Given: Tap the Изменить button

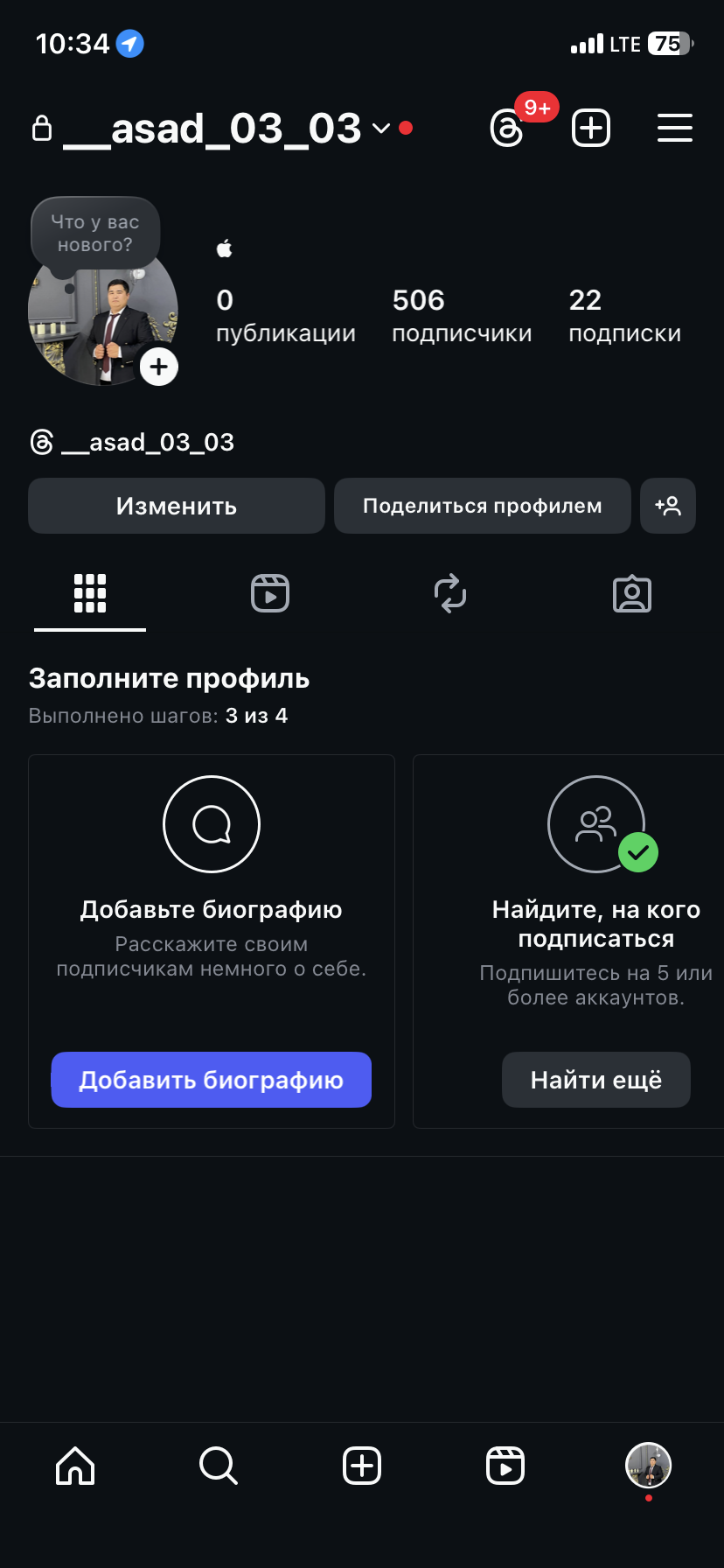Looking at the screenshot, I should point(177,506).
